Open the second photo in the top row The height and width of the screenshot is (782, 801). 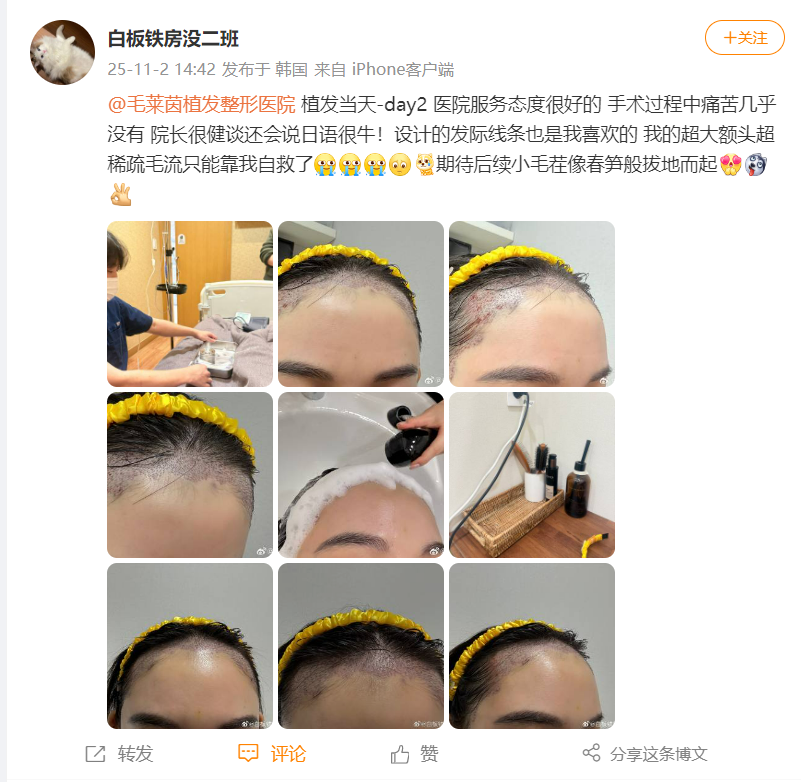point(361,304)
